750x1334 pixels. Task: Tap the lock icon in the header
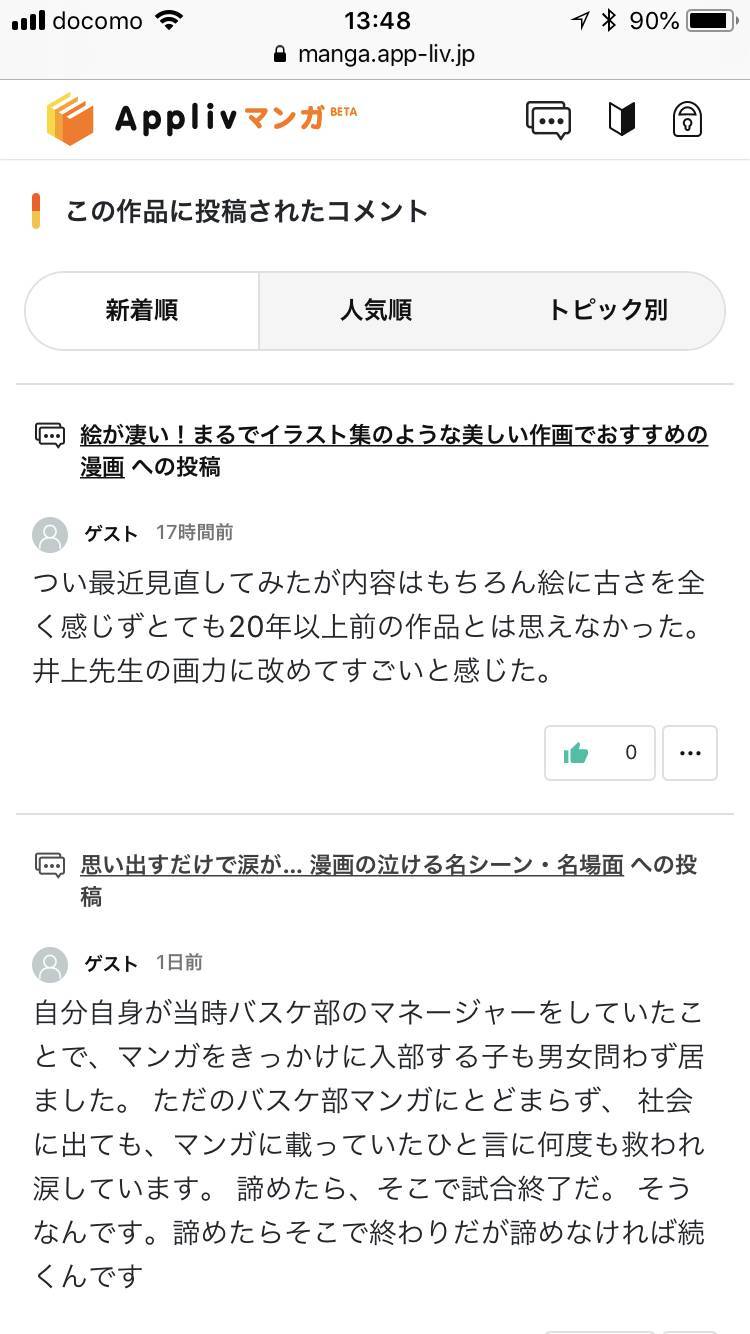click(x=687, y=119)
